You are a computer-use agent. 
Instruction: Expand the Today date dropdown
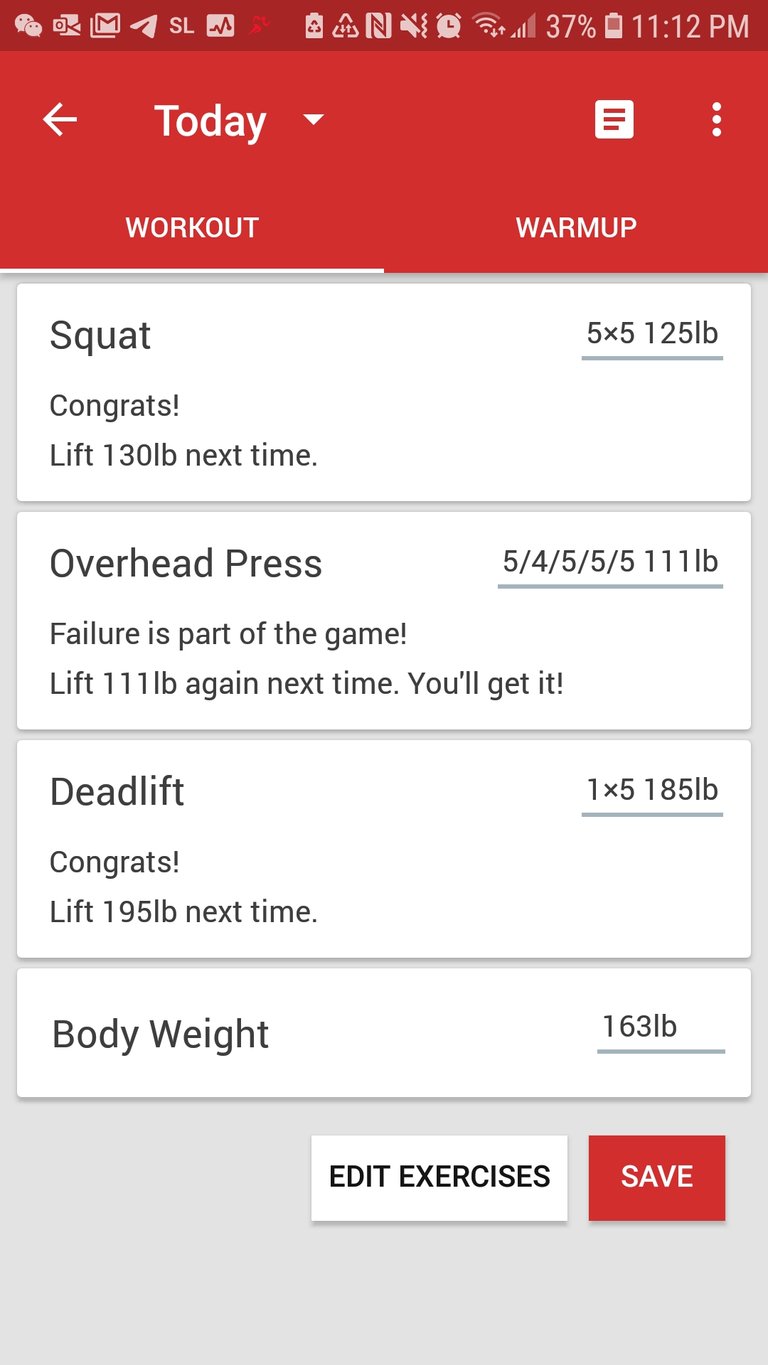313,120
